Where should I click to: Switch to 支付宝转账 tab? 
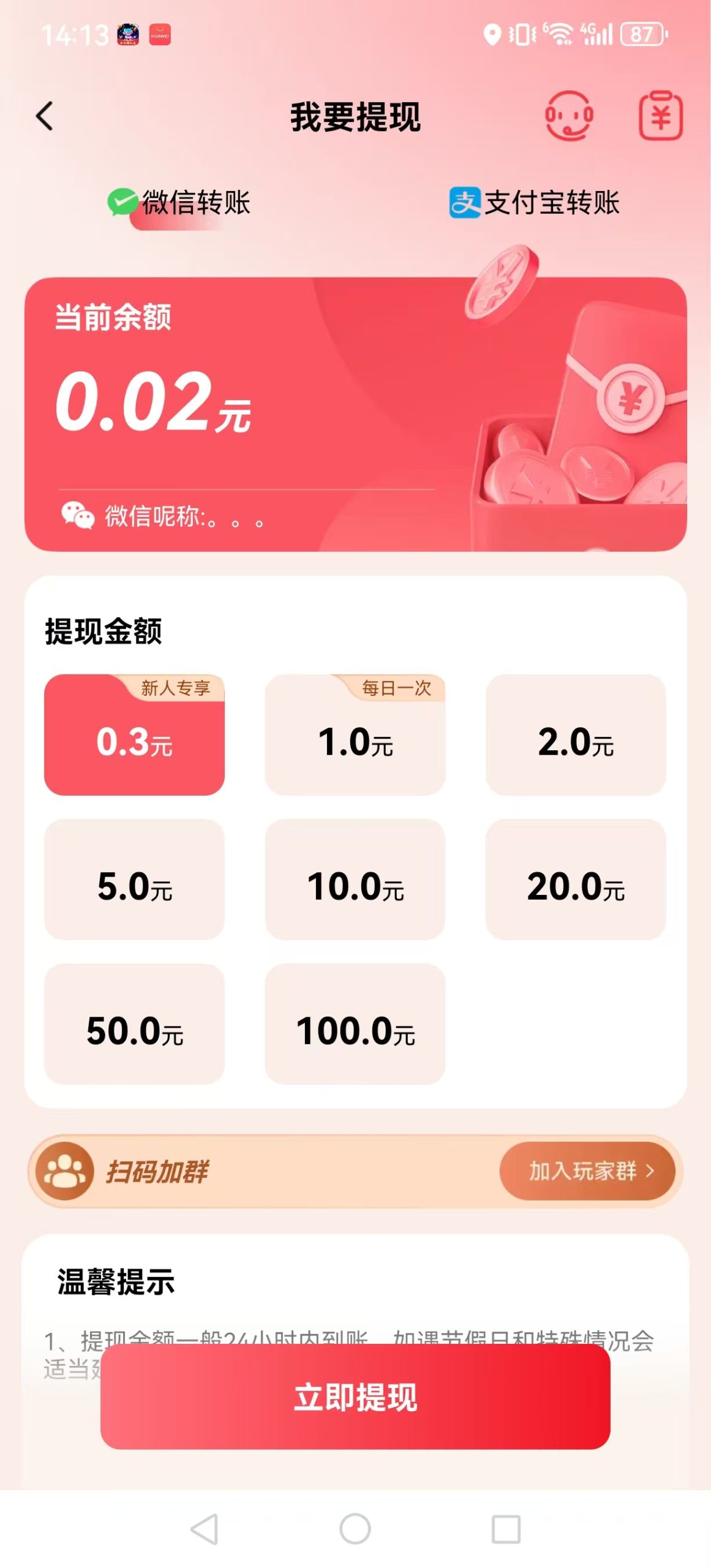tap(535, 203)
